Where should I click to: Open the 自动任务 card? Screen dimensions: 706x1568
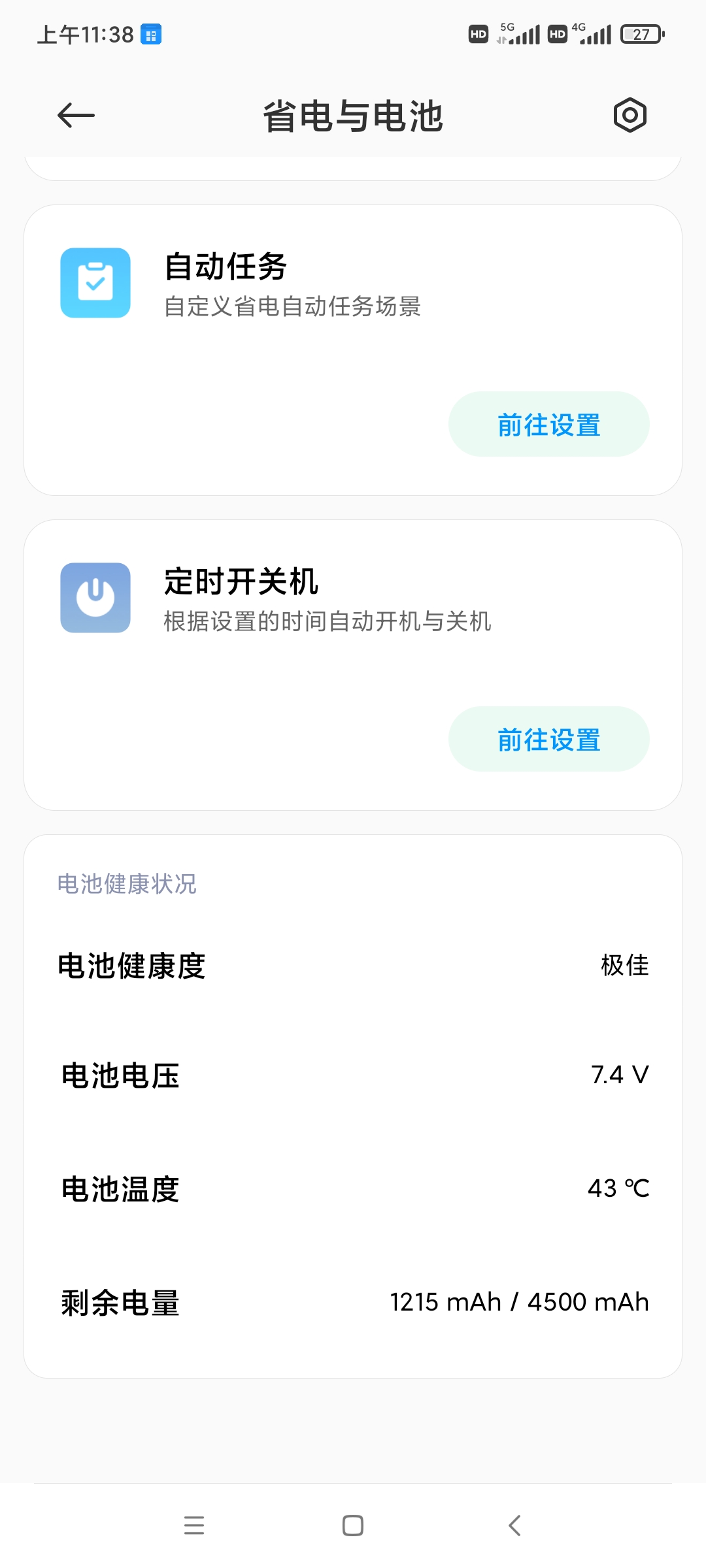(353, 350)
